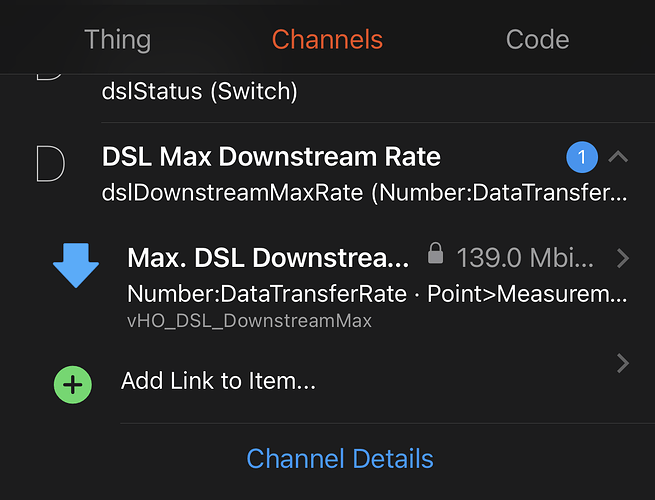Screen dimensions: 655x500
Task: Tap Add Link to Item
Action: pyautogui.click(x=218, y=381)
